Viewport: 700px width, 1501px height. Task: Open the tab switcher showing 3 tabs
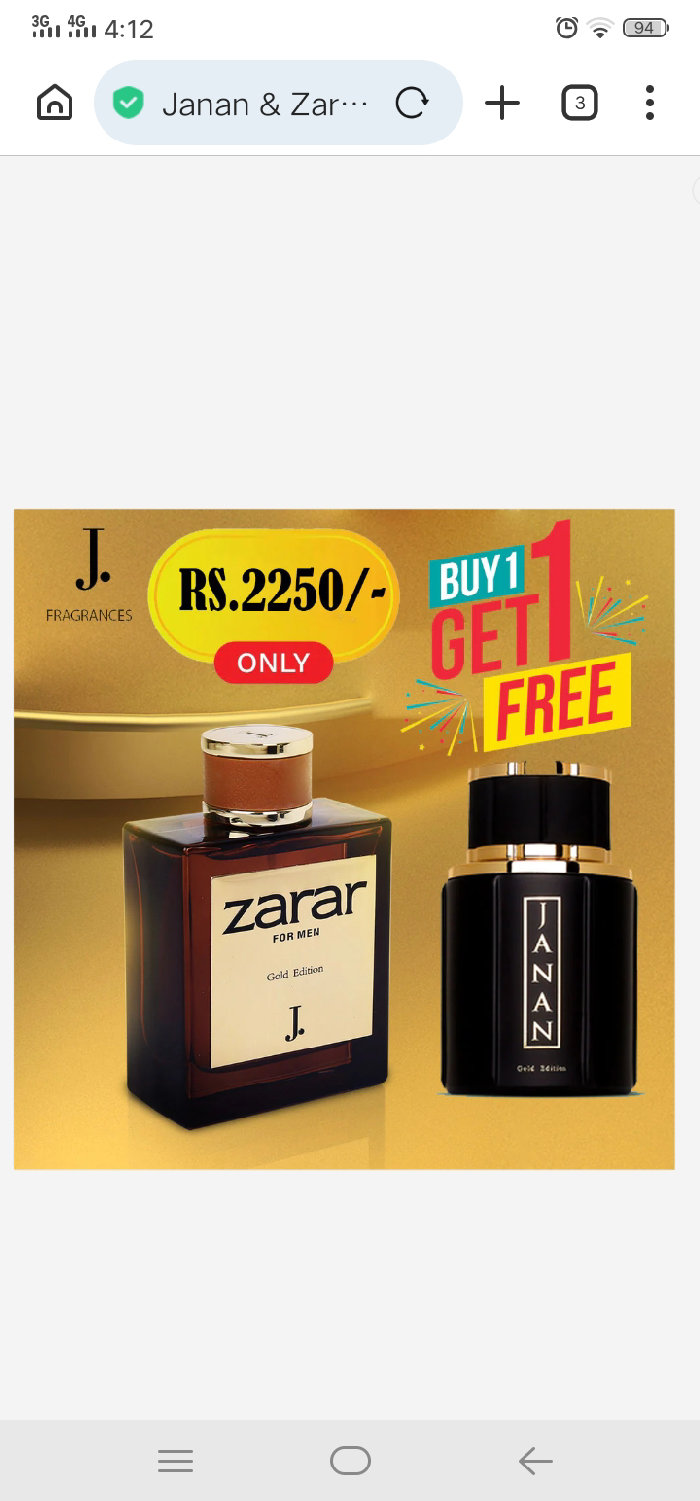tap(579, 103)
